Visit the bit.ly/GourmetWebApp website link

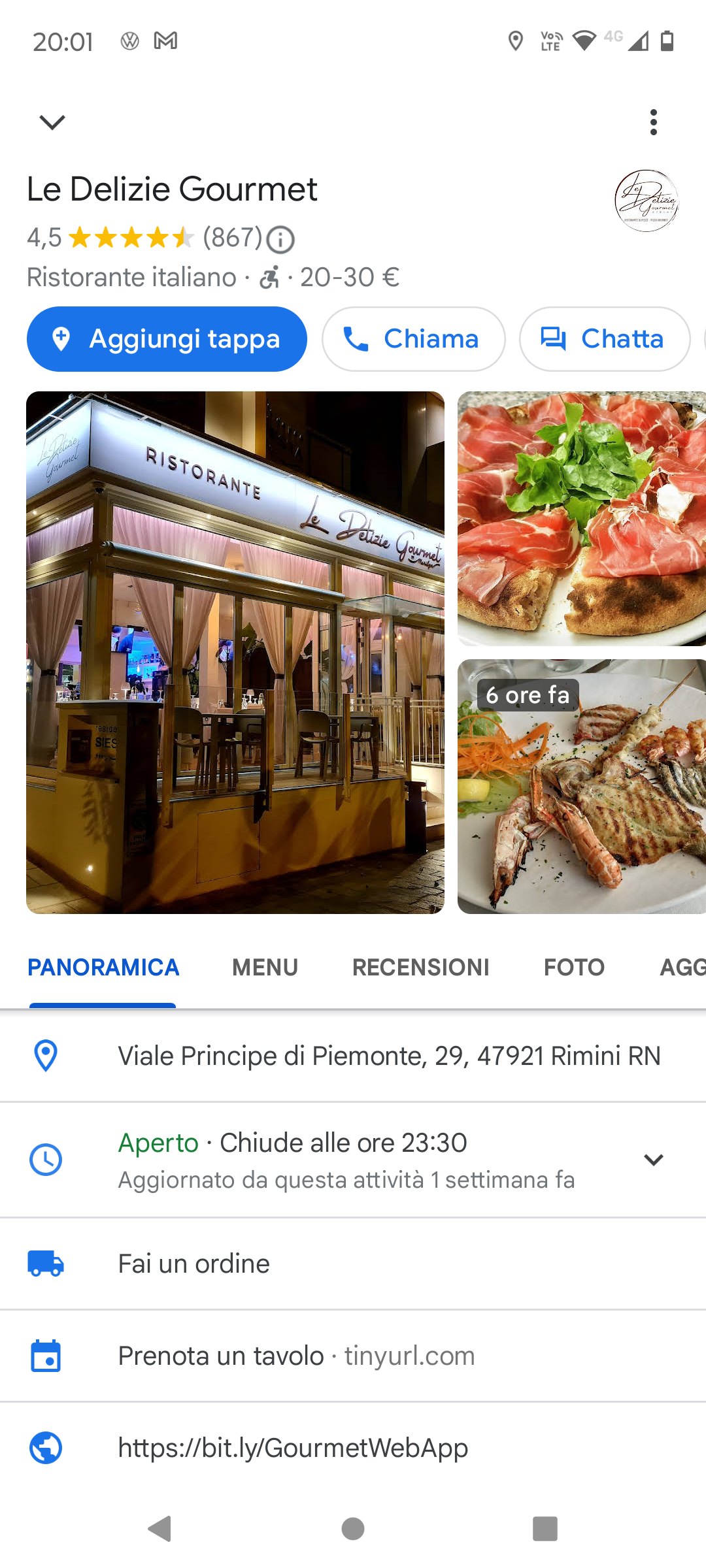(x=293, y=1448)
